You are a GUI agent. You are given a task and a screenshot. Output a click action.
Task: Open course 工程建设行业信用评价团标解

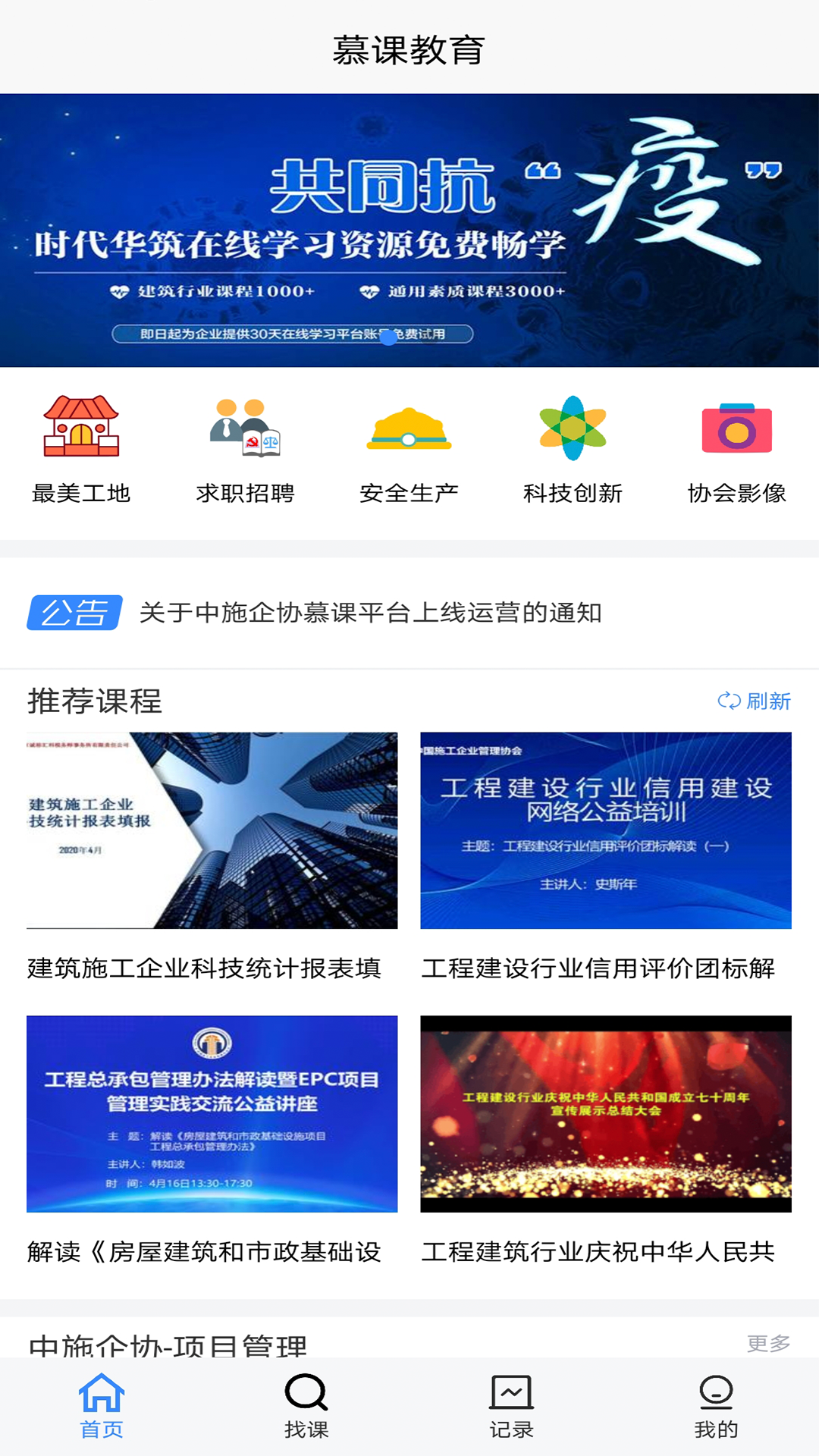click(x=606, y=858)
